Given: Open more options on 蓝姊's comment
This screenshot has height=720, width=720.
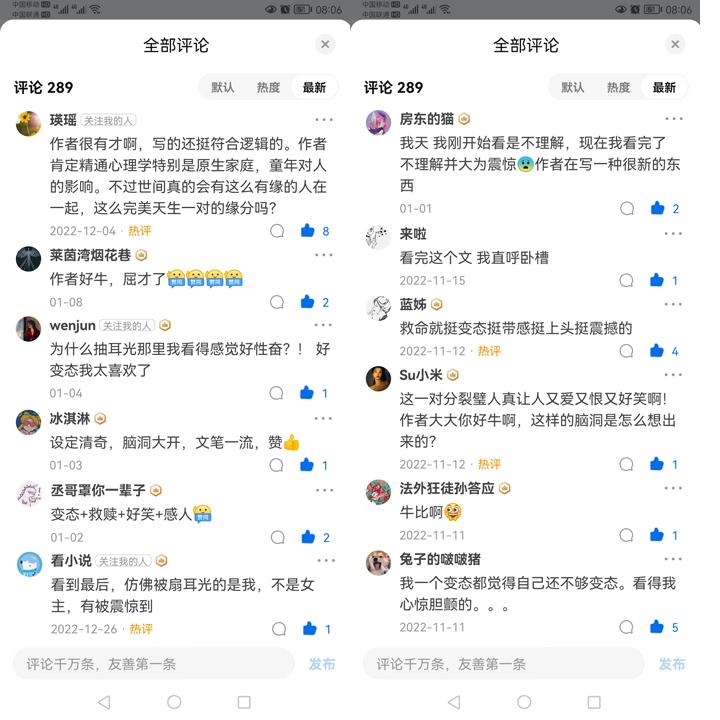Looking at the screenshot, I should point(673,304).
